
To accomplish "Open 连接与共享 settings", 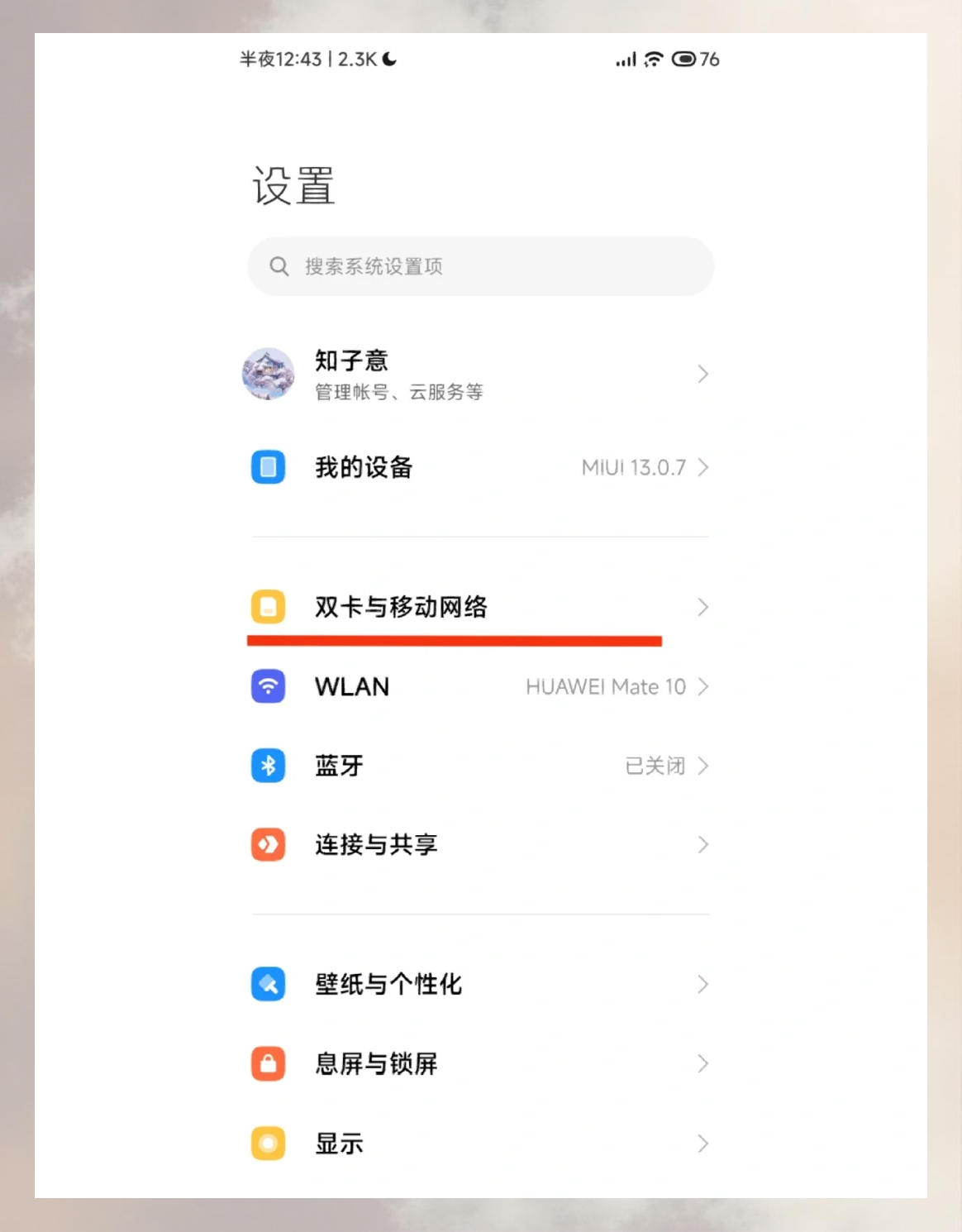I will point(479,845).
